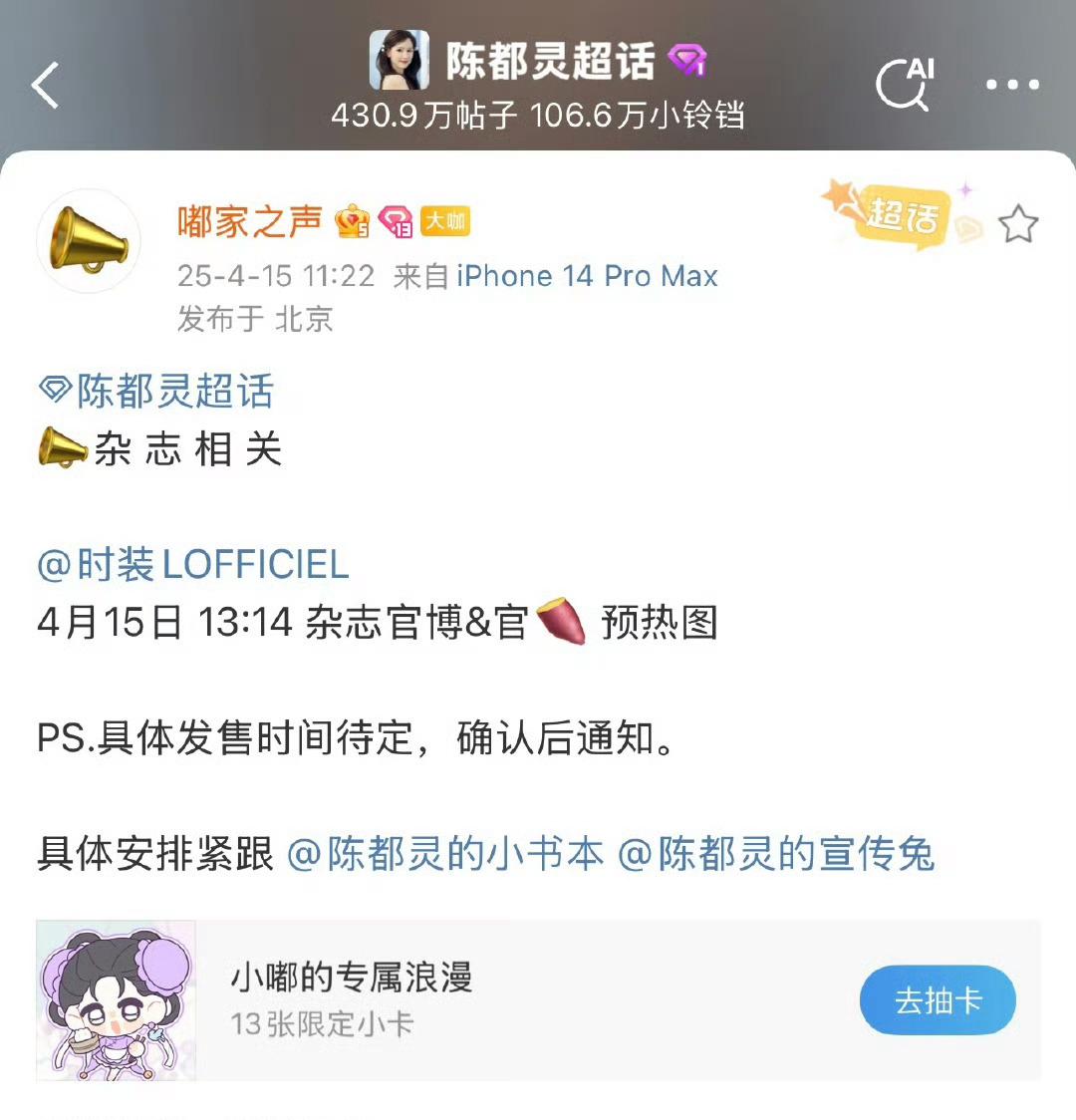Favorite this post with the star icon

tap(1018, 224)
